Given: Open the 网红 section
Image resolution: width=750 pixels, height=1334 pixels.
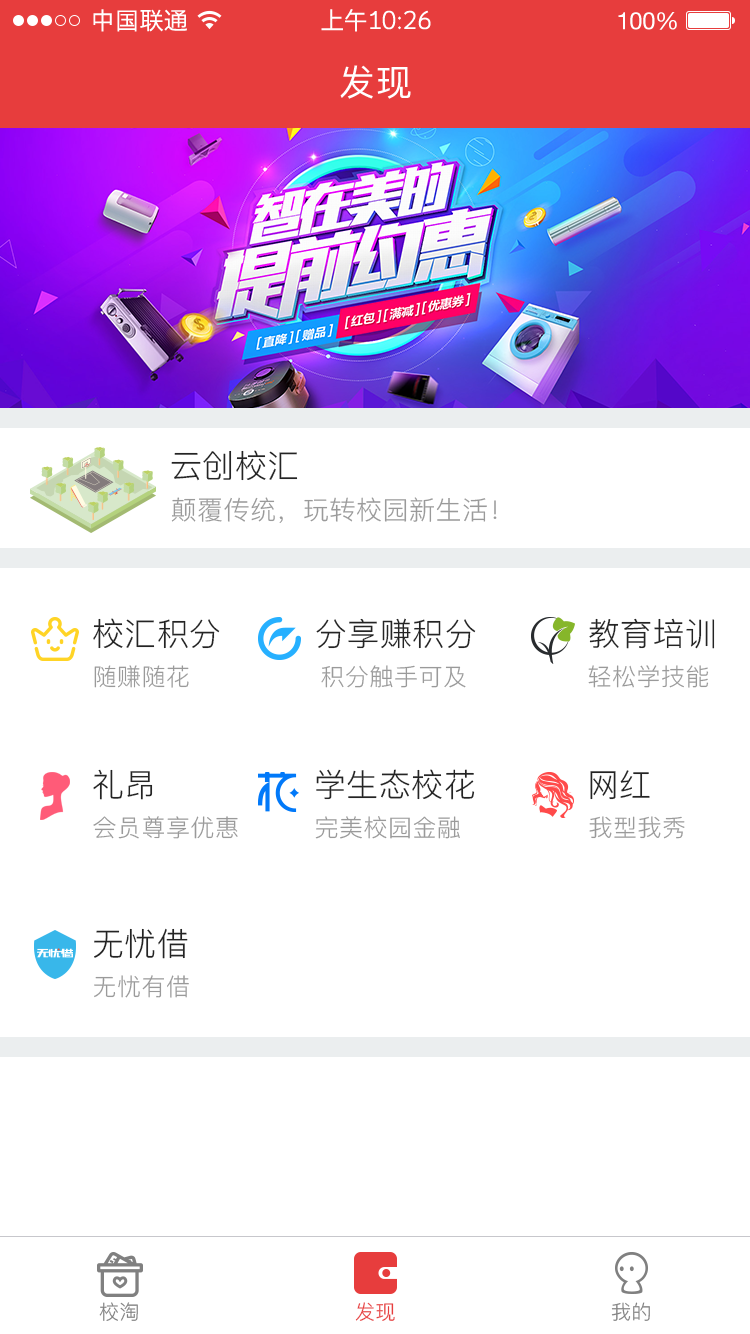Looking at the screenshot, I should pyautogui.click(x=610, y=803).
